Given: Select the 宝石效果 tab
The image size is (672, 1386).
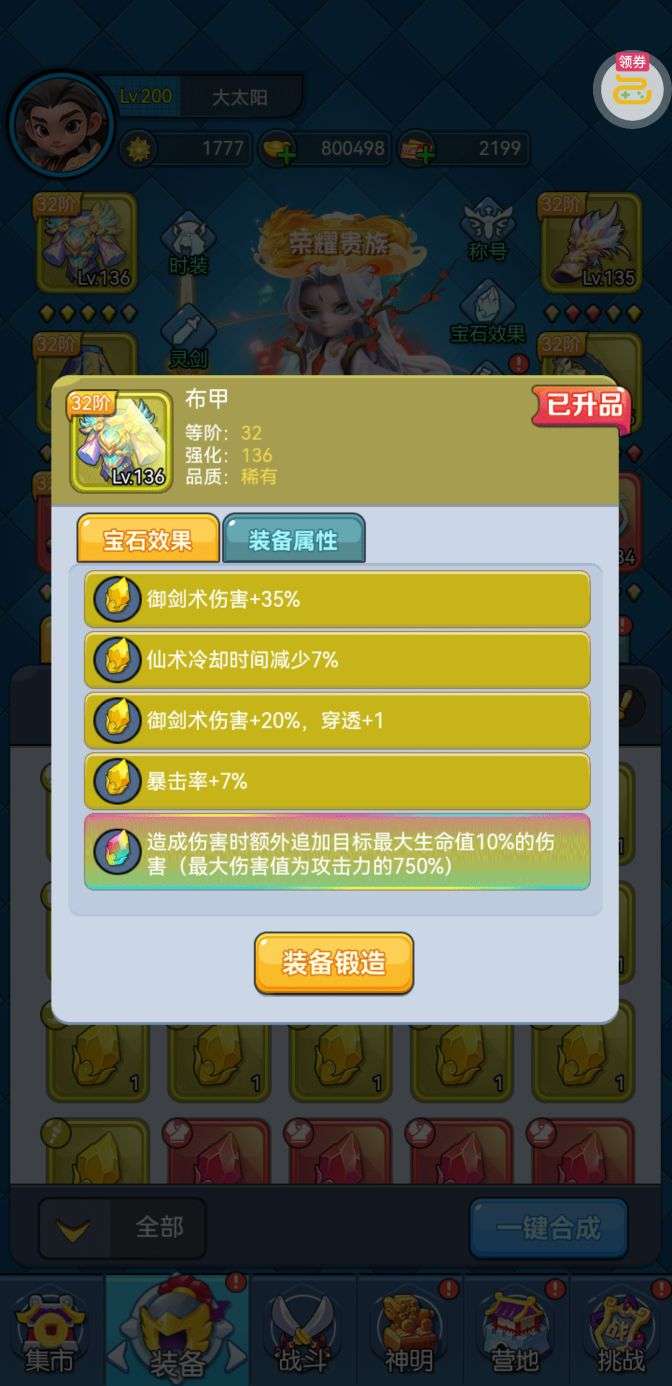Looking at the screenshot, I should point(148,540).
